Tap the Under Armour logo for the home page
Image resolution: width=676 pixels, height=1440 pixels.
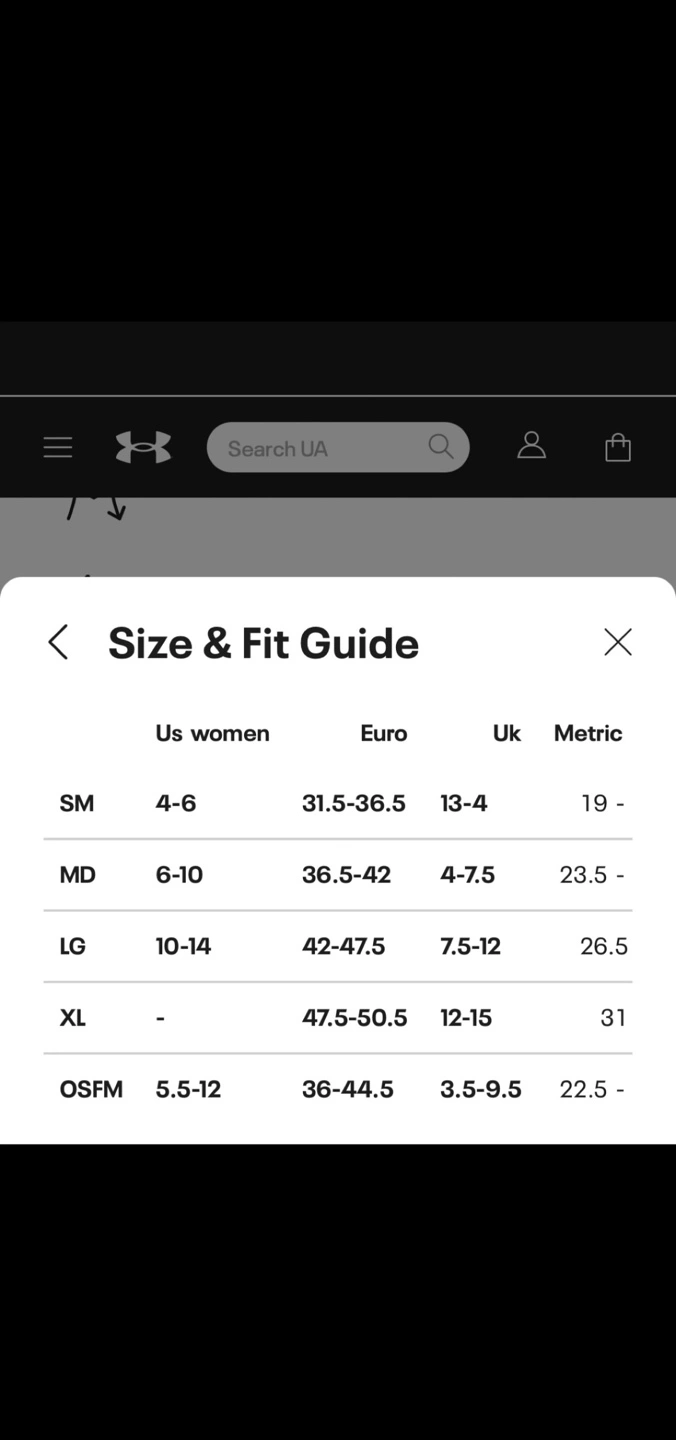[143, 447]
